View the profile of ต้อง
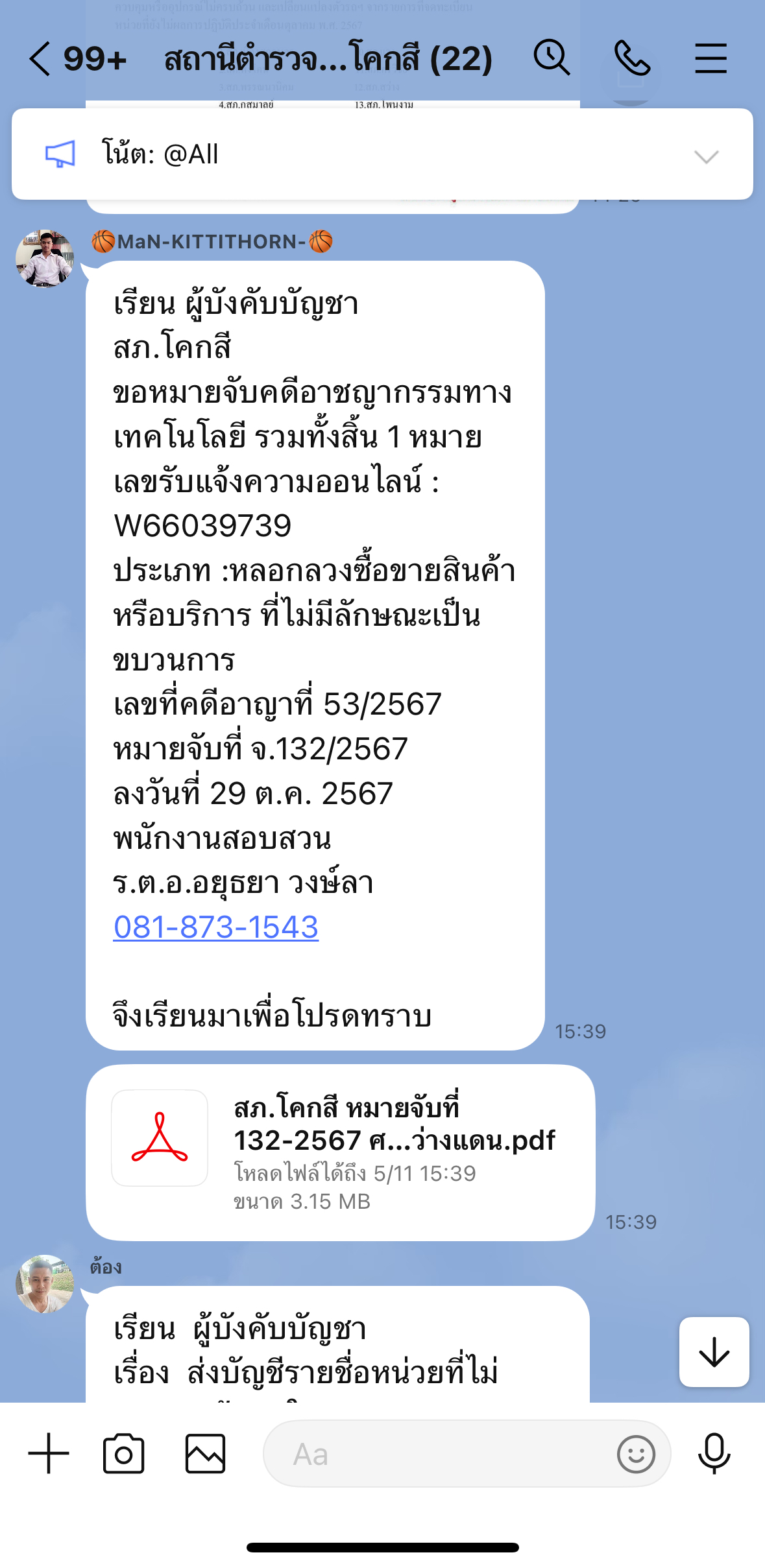 [x=45, y=1283]
